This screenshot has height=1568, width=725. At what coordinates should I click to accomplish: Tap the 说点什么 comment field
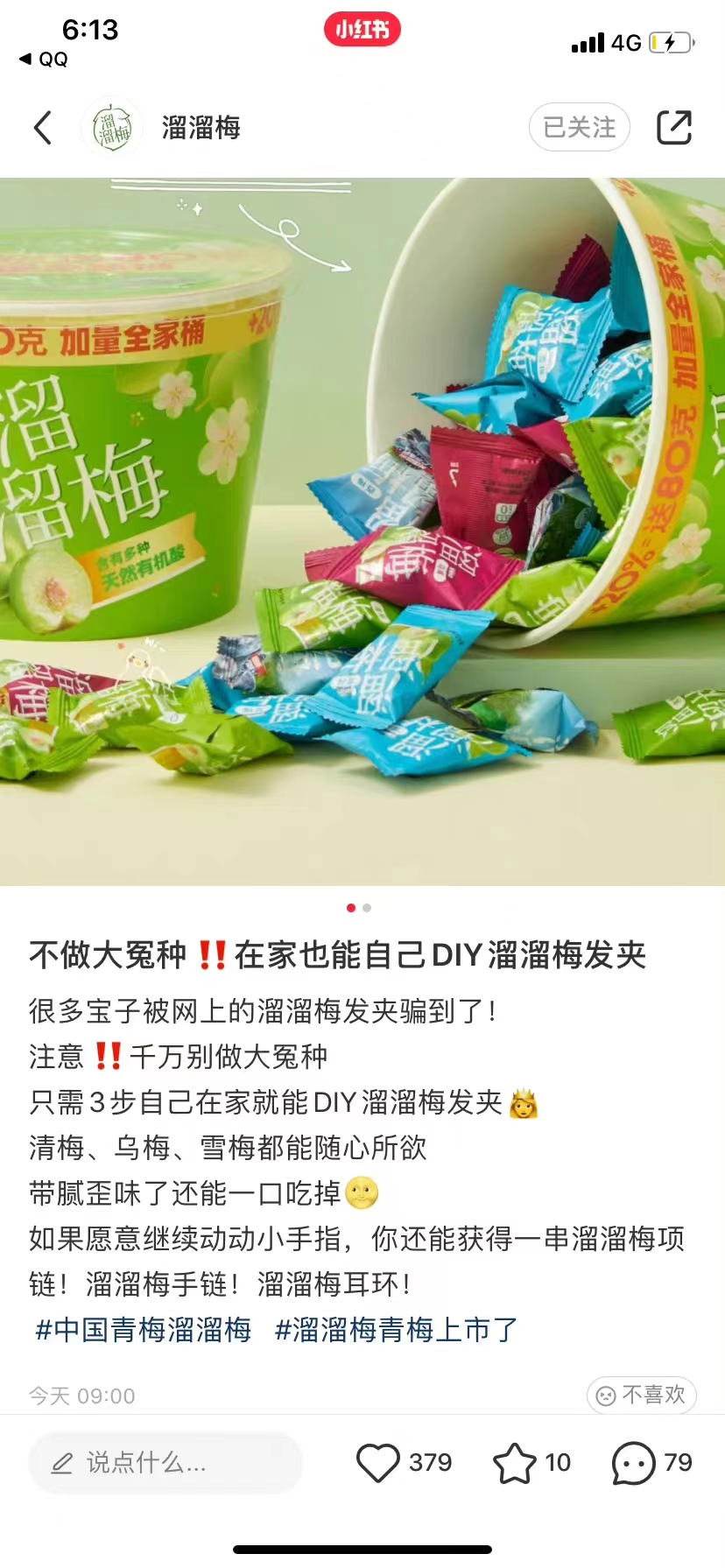click(x=165, y=1462)
